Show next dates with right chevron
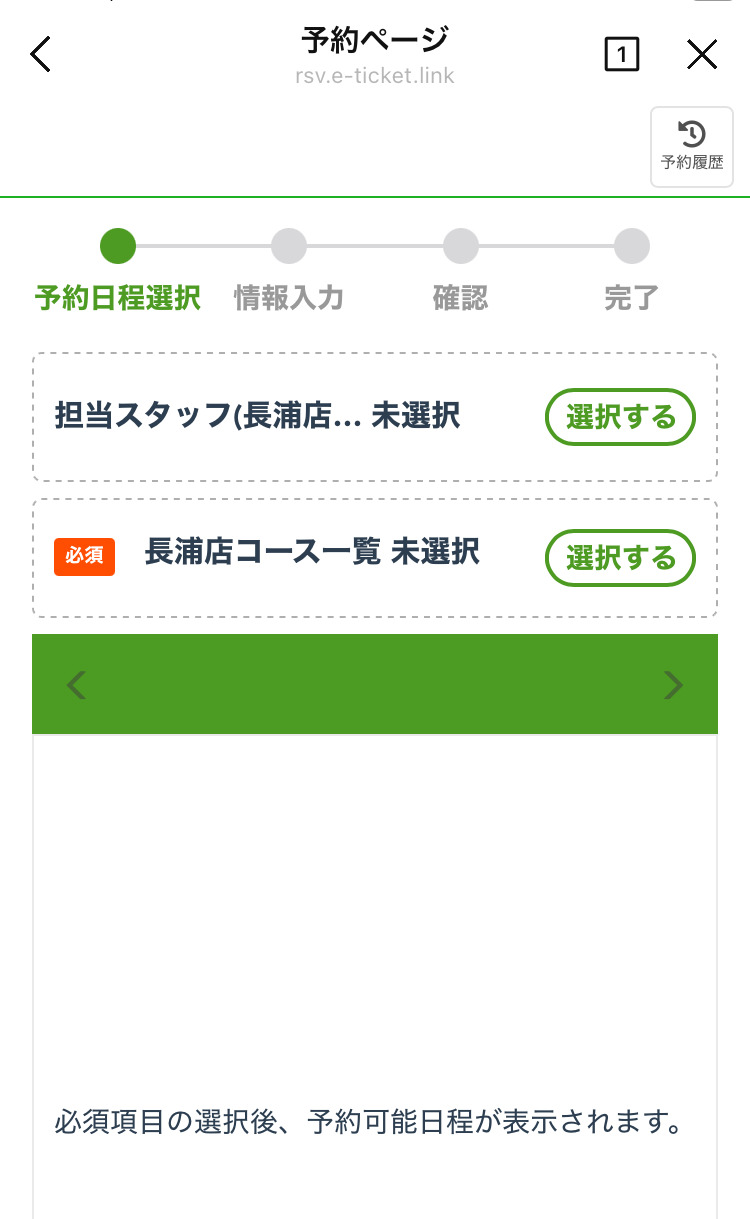Viewport: 750px width, 1219px height. pyautogui.click(x=673, y=685)
